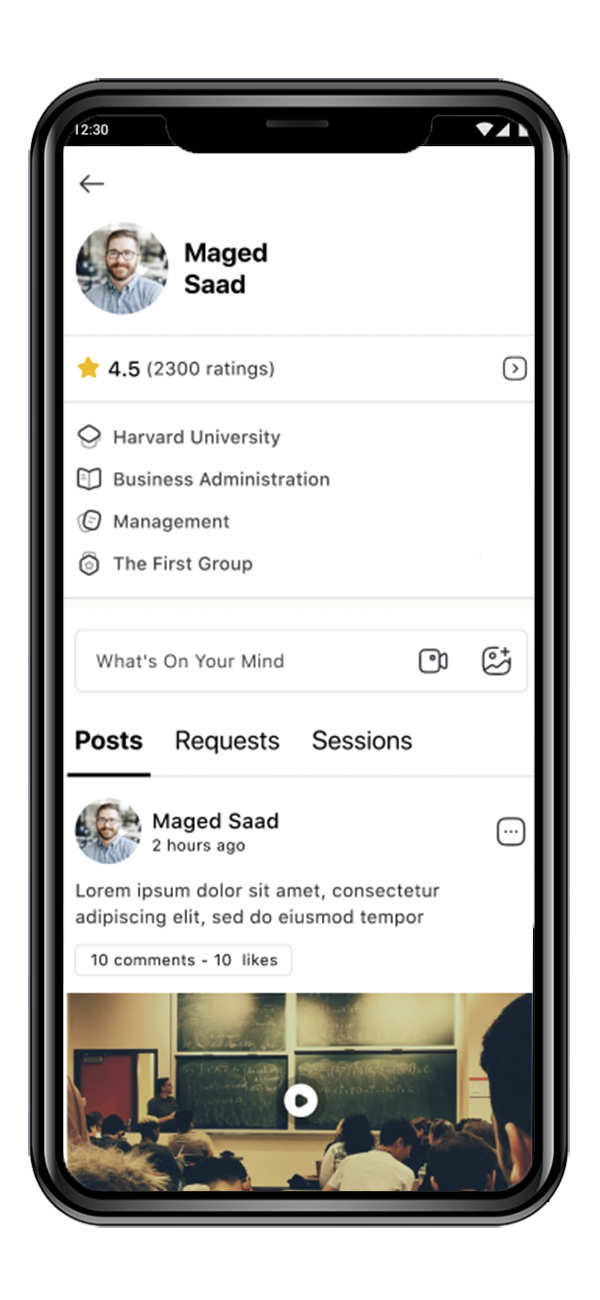Switch to the Sessions tab
The width and height of the screenshot is (600, 1300).
362,741
